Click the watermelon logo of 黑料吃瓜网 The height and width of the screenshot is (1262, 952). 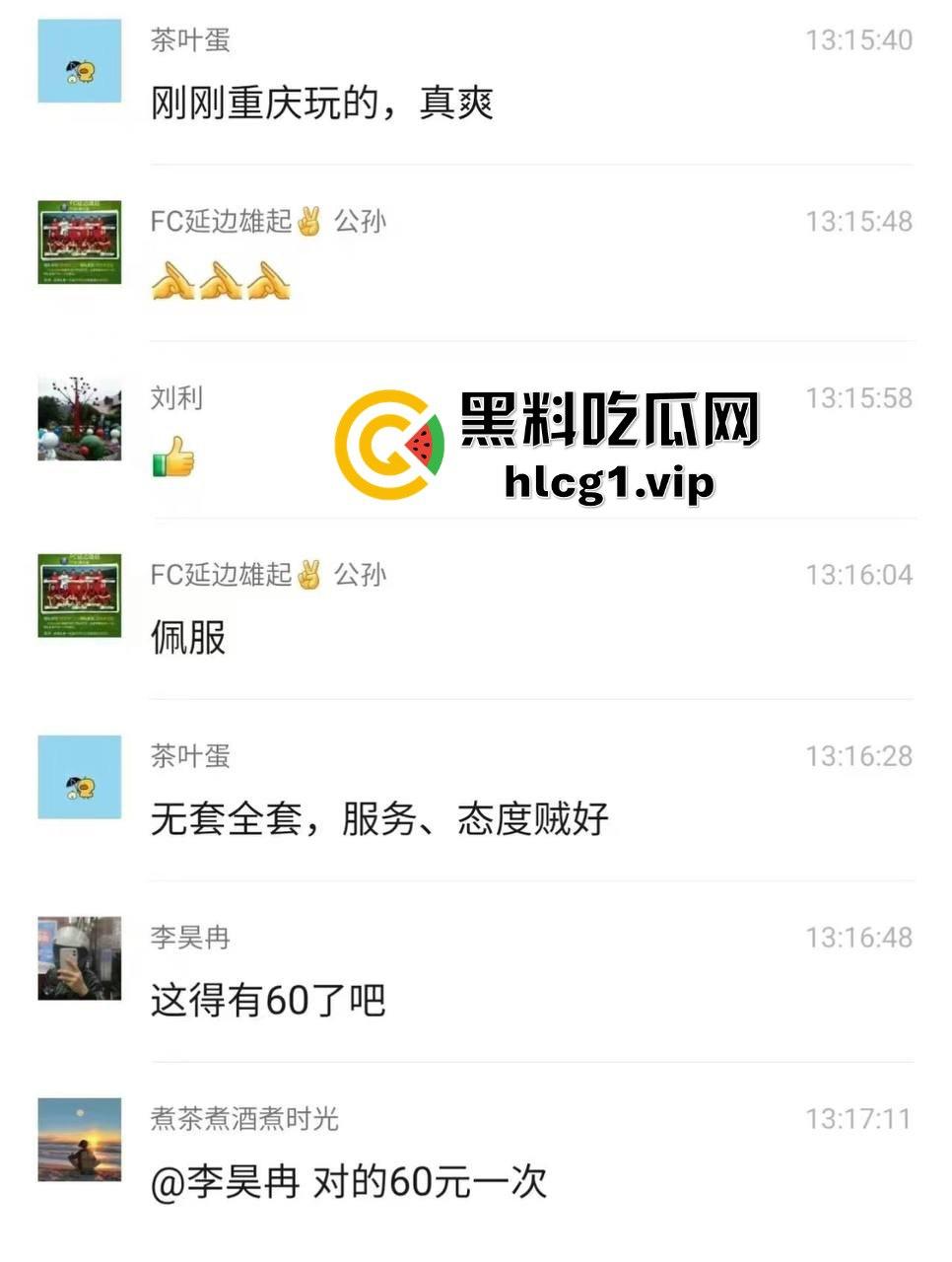392,444
